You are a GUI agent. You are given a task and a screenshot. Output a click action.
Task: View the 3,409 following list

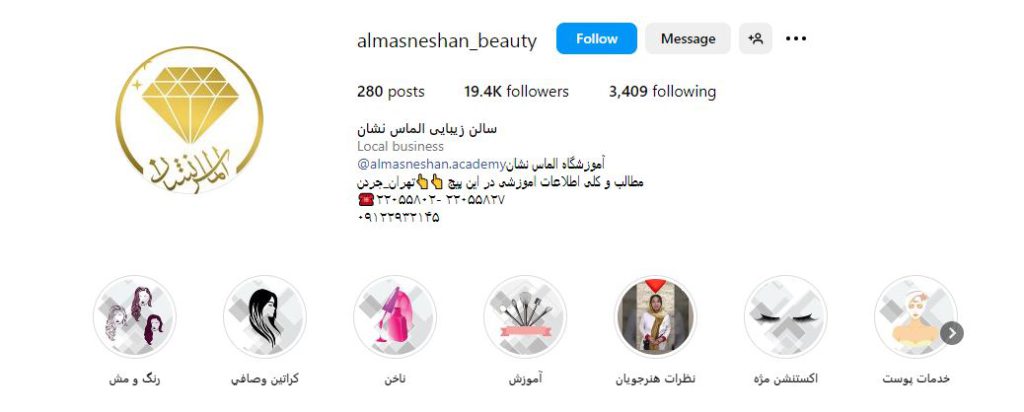coord(662,91)
